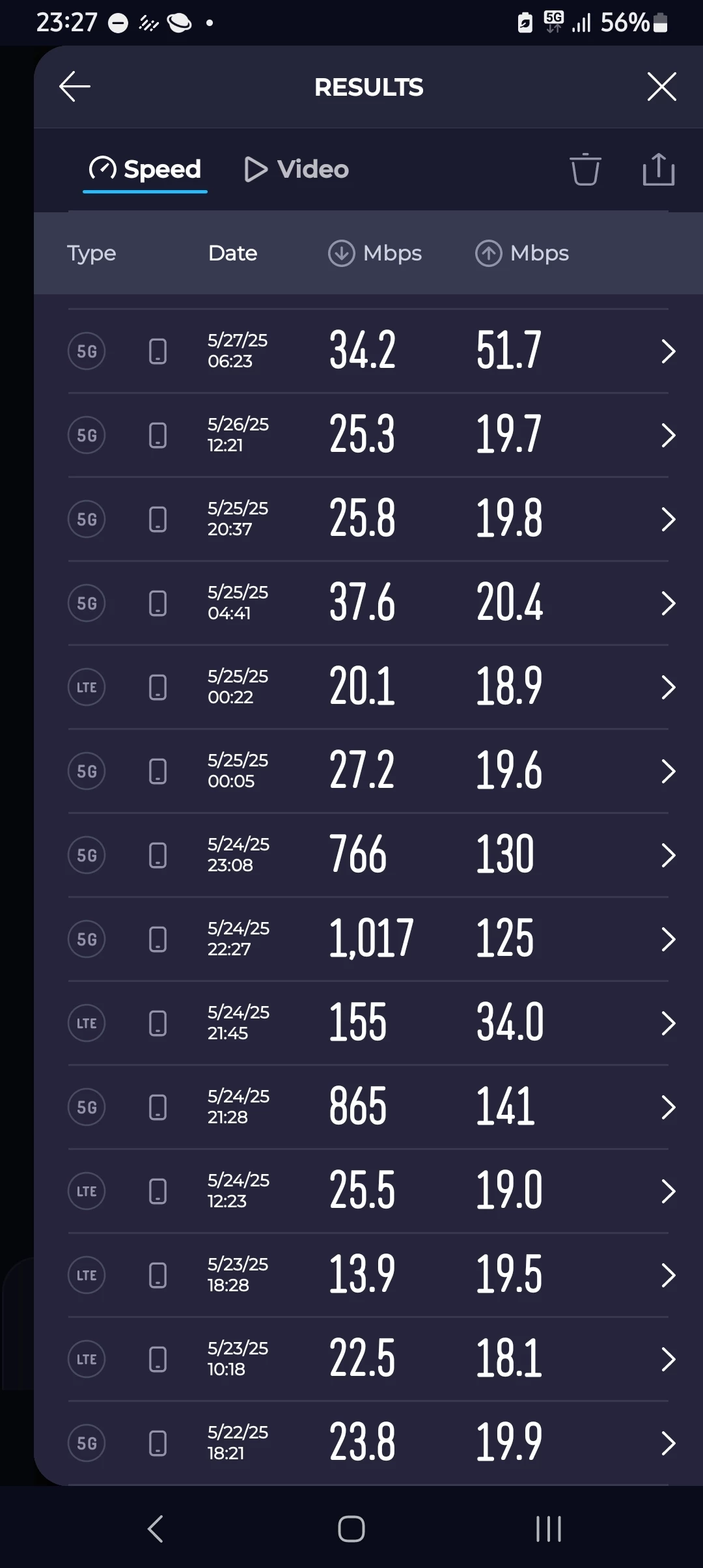The image size is (703, 1568).
Task: Close the Results screen
Action: [x=661, y=87]
